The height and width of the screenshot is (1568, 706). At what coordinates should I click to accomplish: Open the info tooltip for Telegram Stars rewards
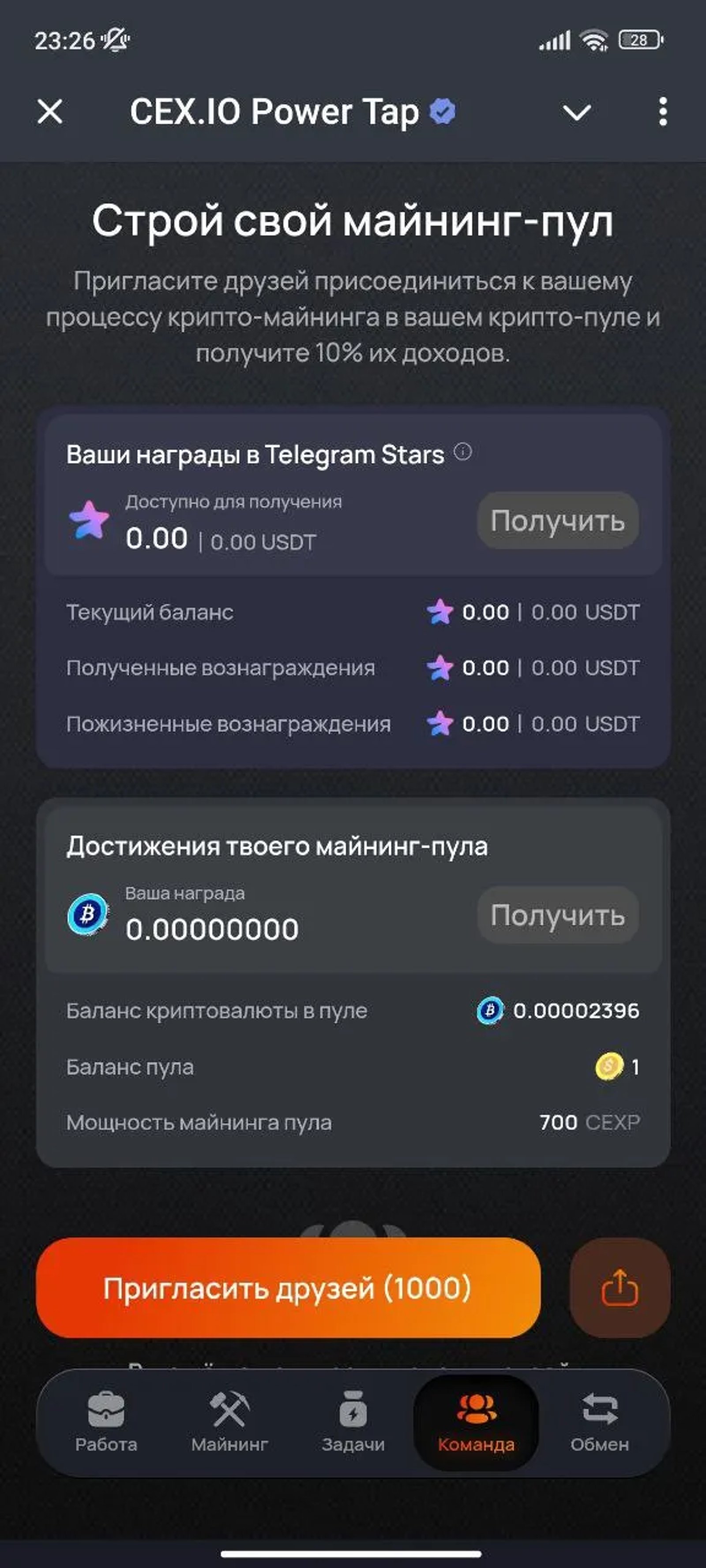click(464, 452)
